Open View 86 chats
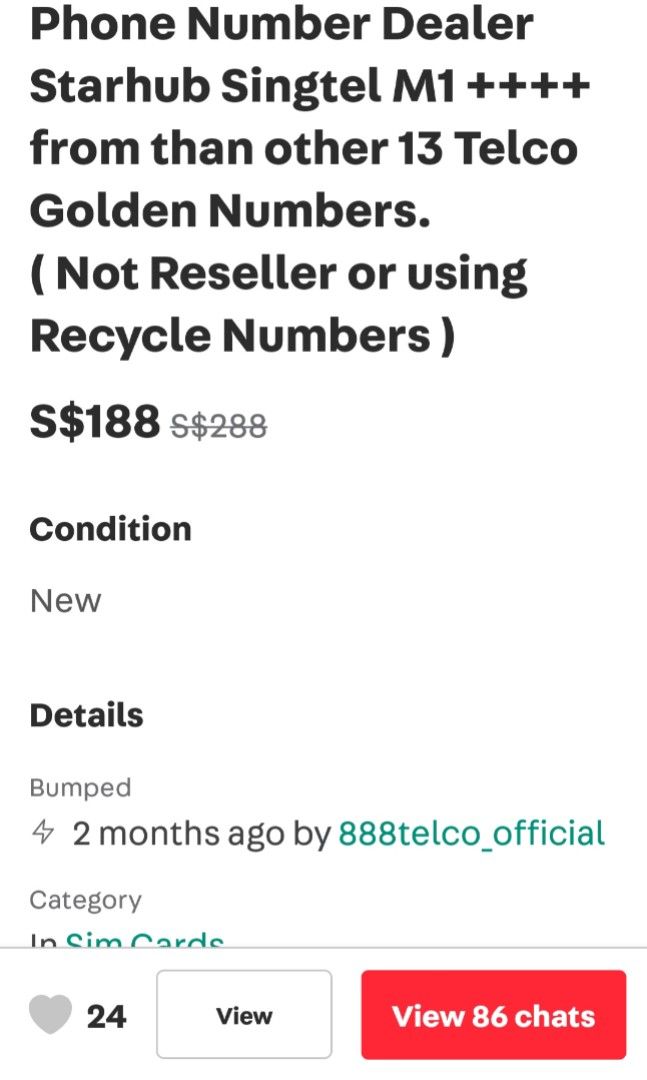 (493, 1015)
